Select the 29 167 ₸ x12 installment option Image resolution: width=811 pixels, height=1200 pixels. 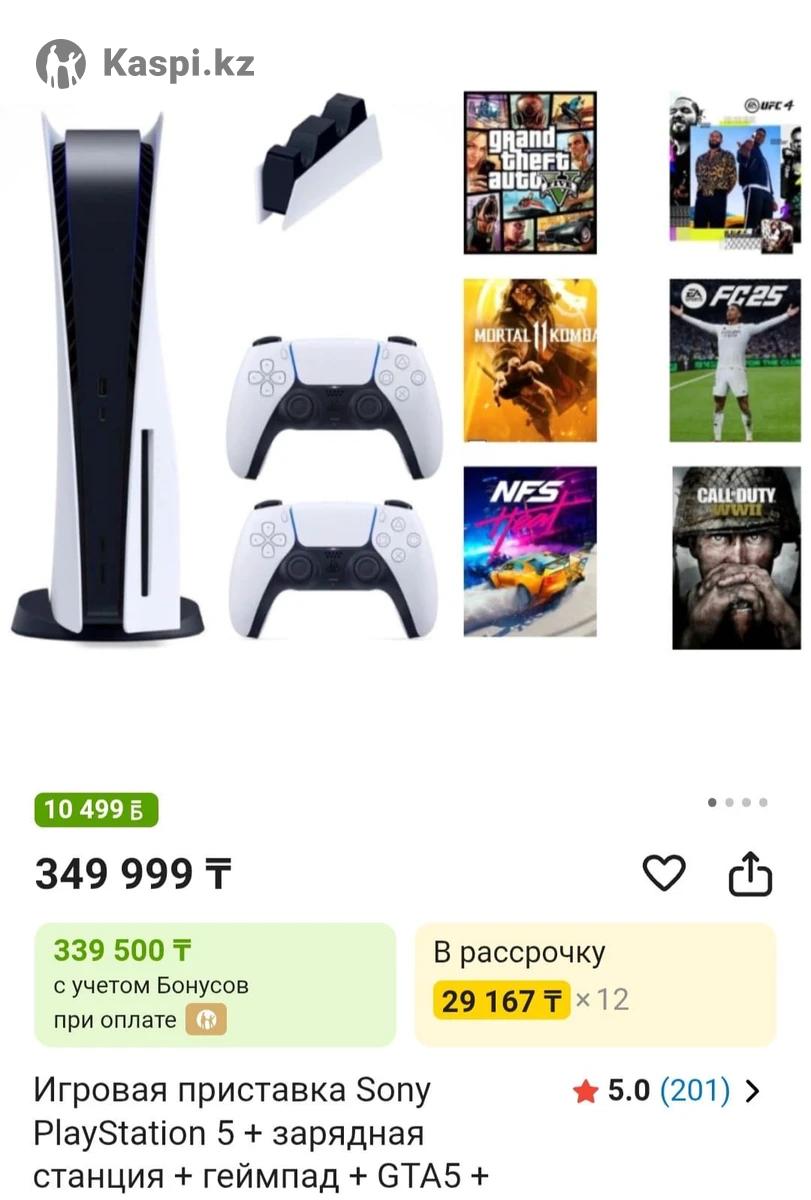pos(595,985)
